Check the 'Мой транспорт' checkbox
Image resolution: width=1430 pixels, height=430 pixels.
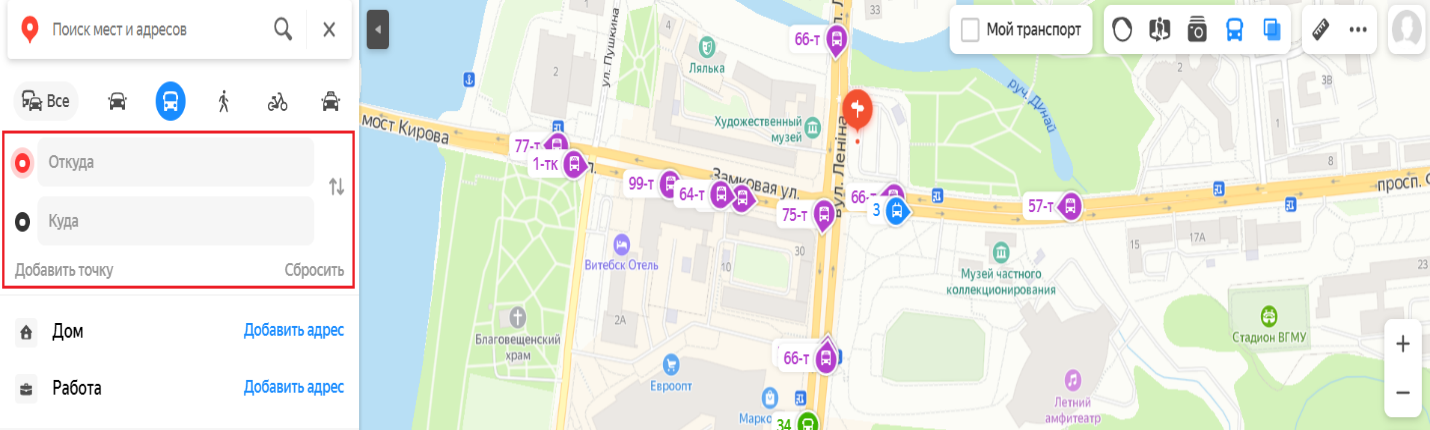[x=970, y=30]
